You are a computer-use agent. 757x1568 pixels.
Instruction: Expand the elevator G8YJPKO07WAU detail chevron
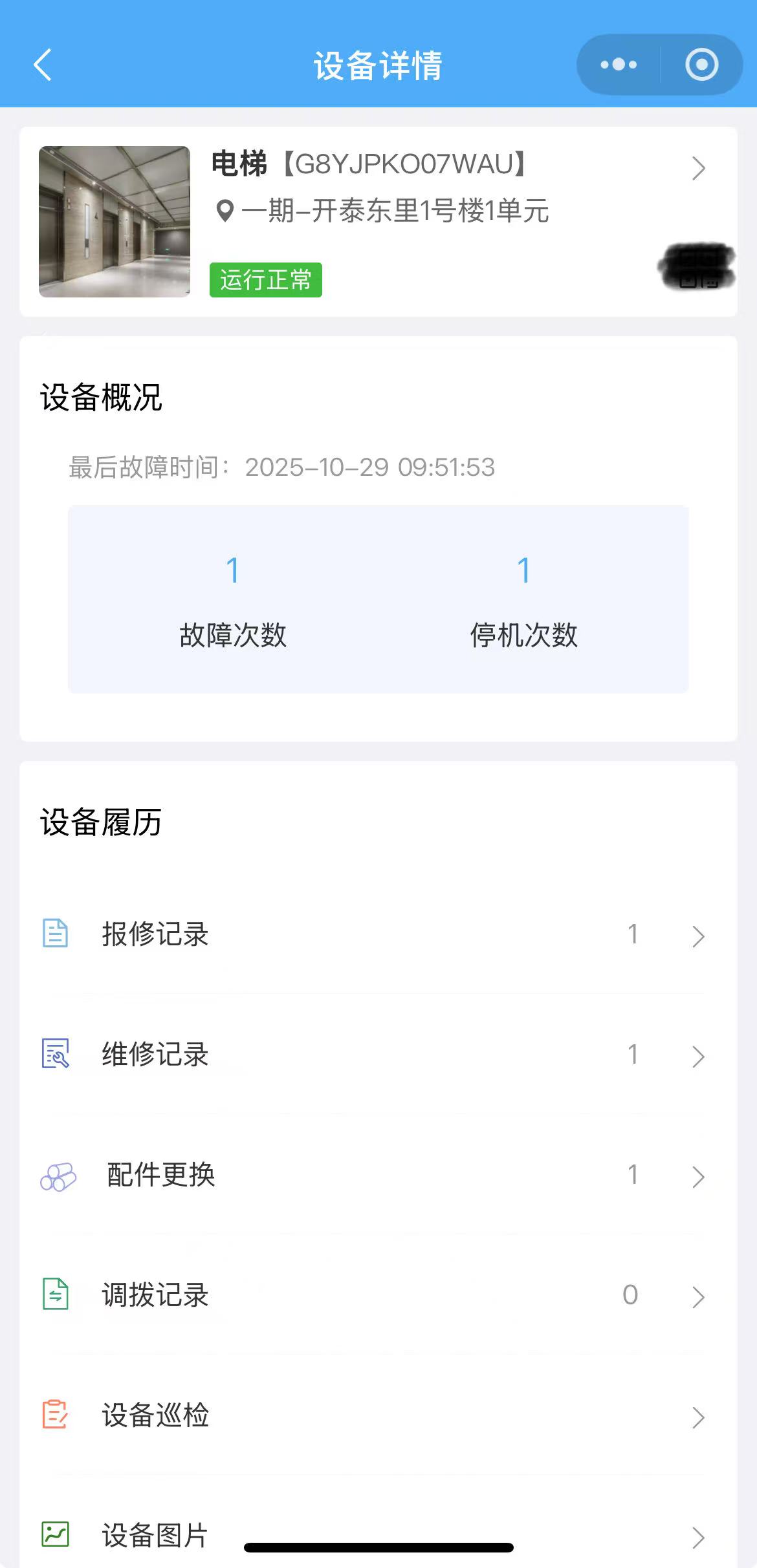click(697, 169)
